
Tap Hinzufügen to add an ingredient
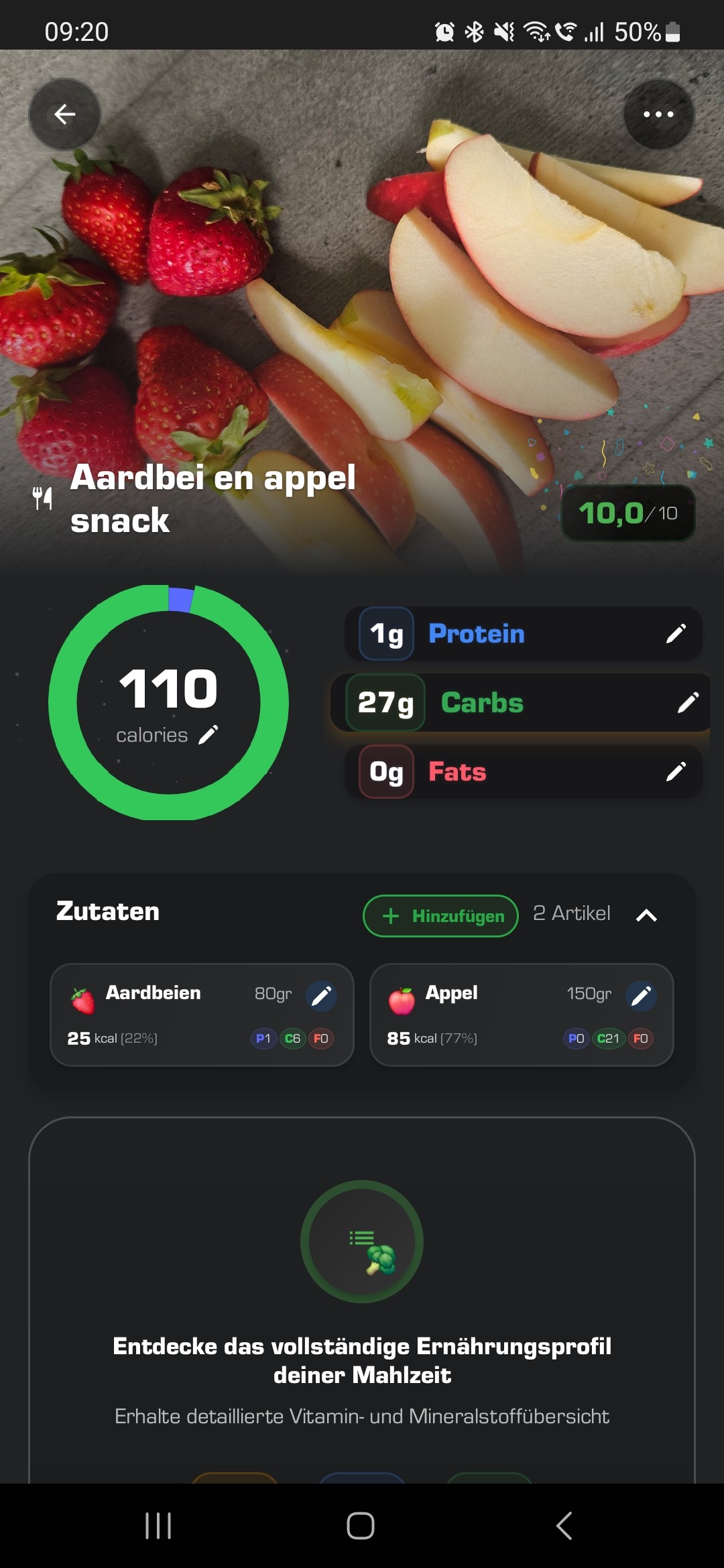440,915
